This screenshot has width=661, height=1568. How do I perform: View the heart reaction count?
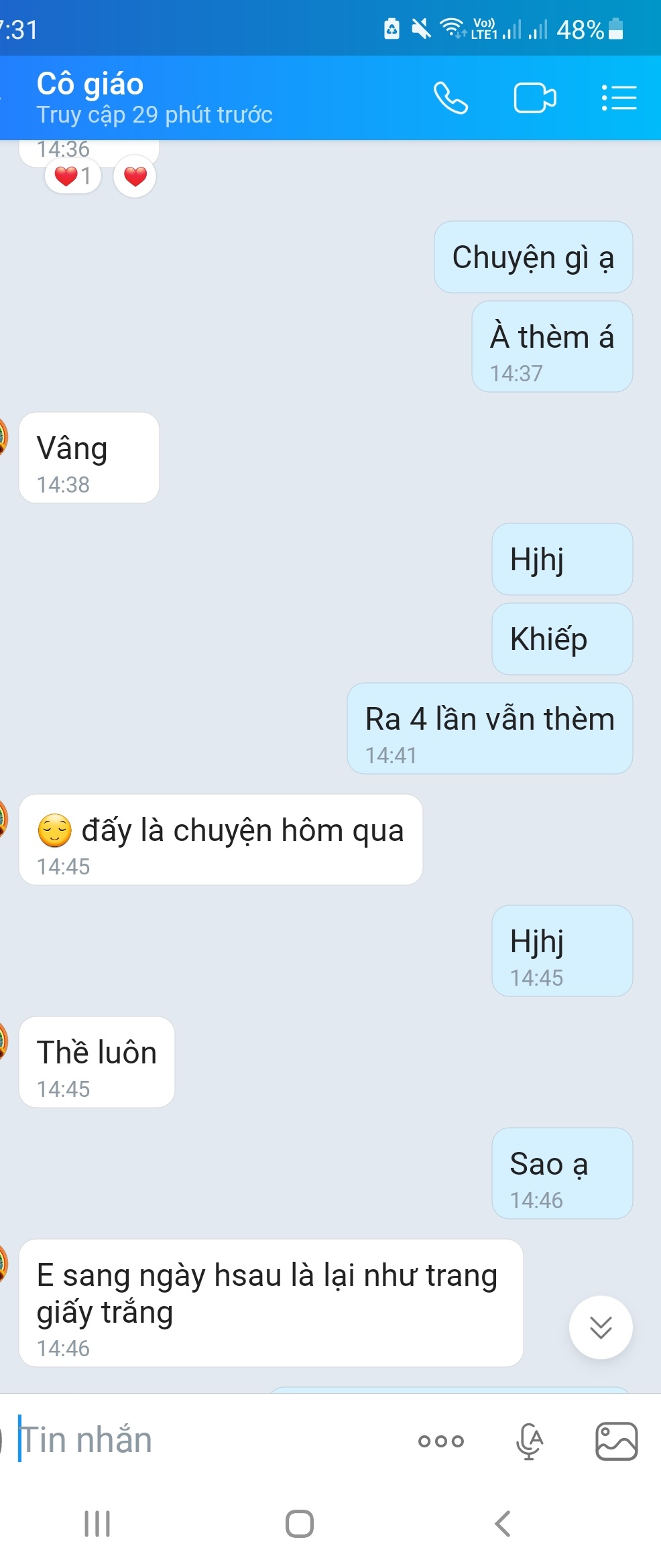pos(72,176)
